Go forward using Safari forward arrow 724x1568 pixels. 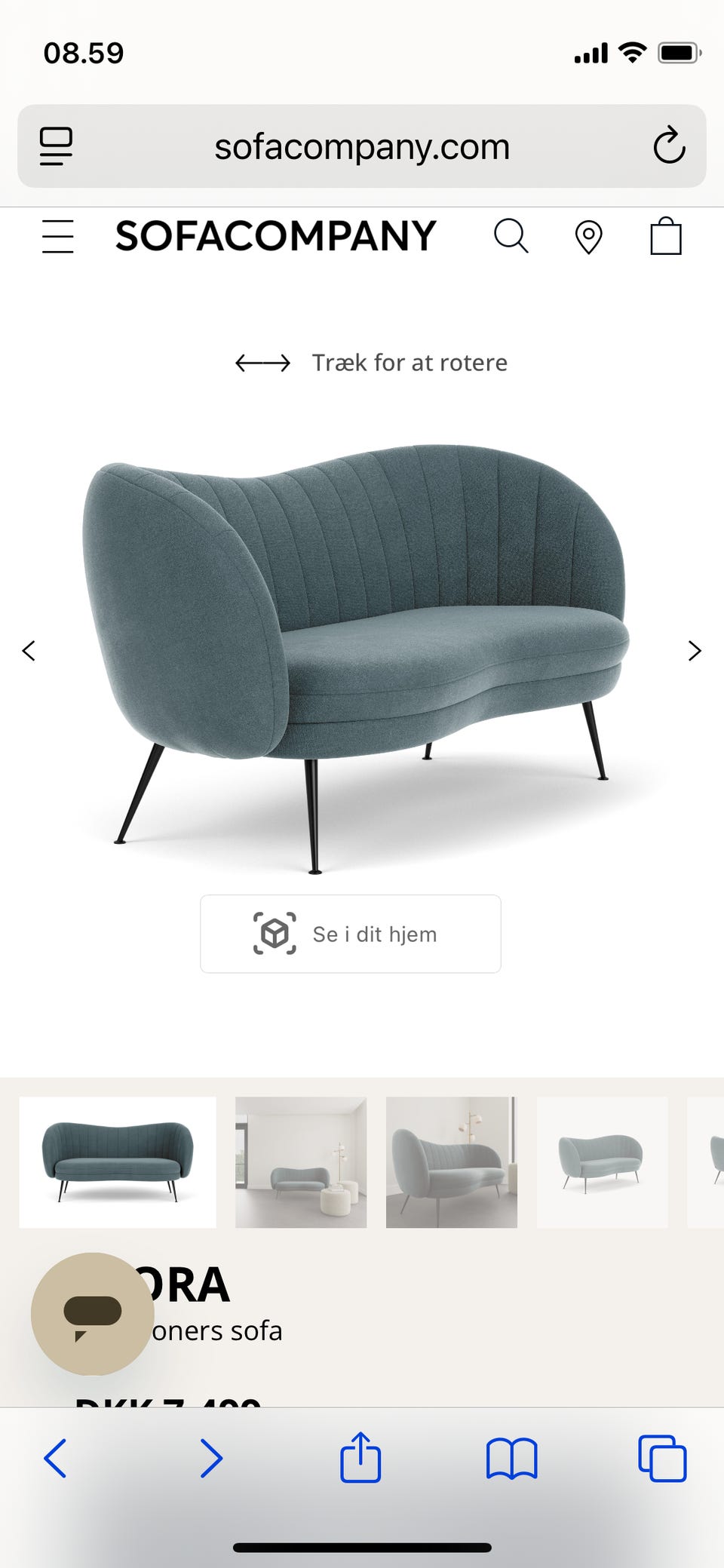tap(211, 1459)
